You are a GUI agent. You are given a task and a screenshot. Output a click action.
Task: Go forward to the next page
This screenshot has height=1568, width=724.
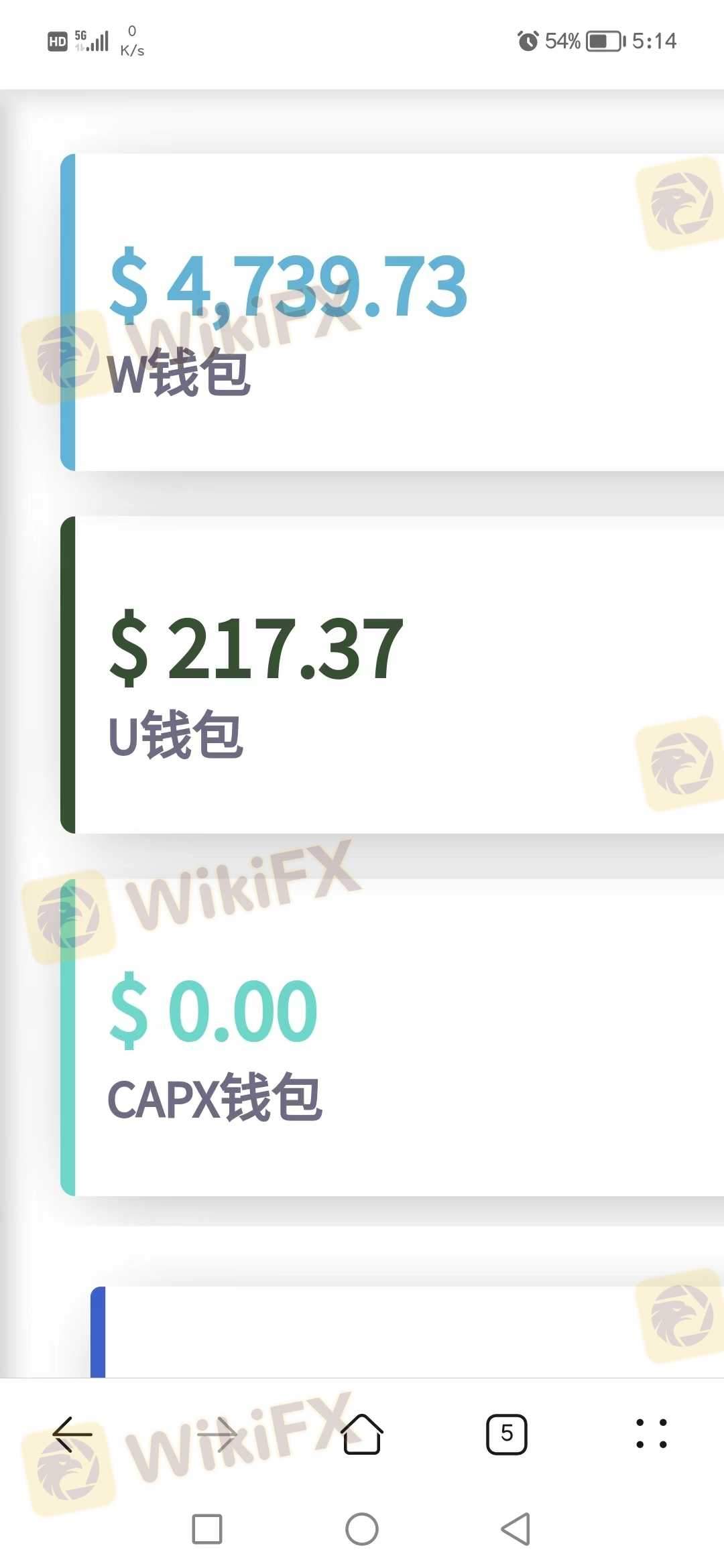click(217, 1434)
